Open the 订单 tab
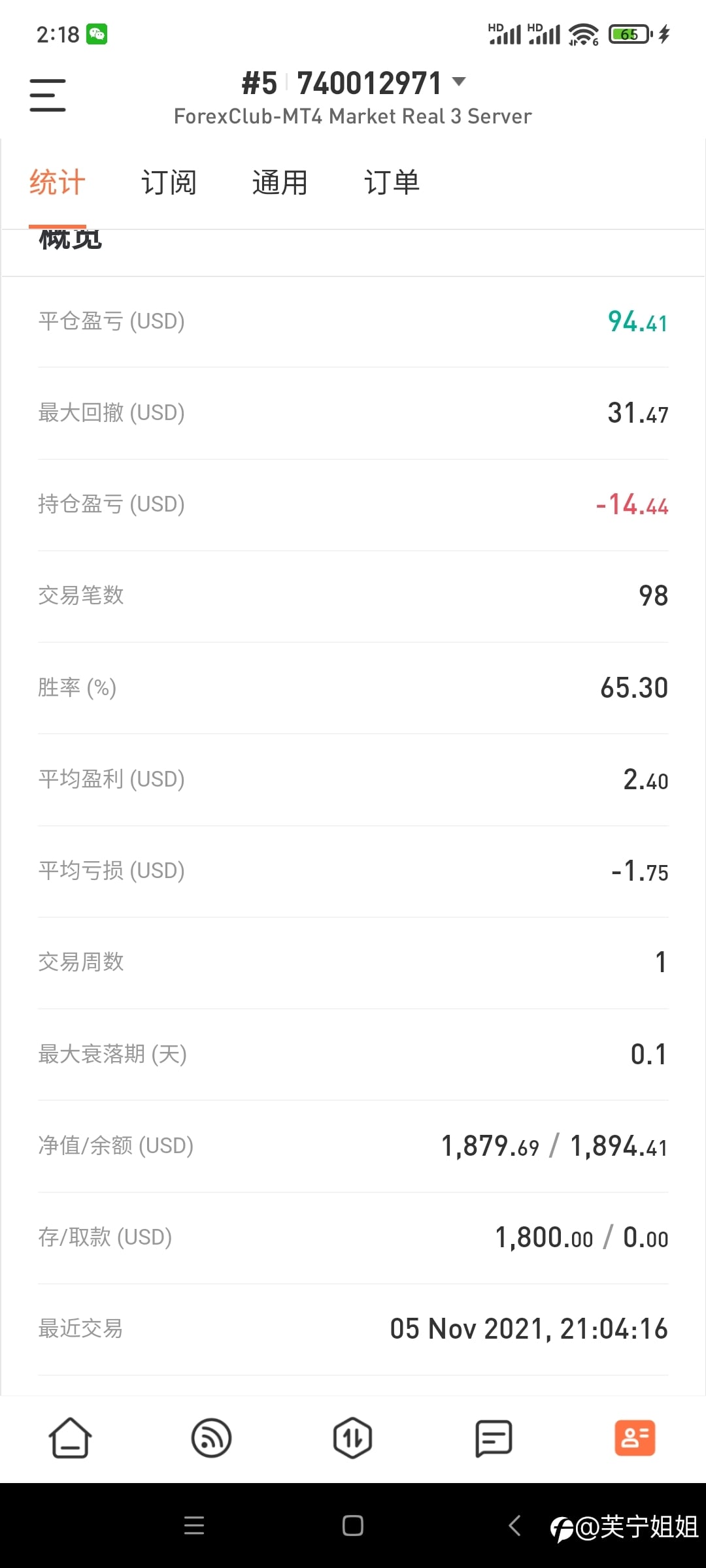This screenshot has width=706, height=1568. [x=392, y=182]
